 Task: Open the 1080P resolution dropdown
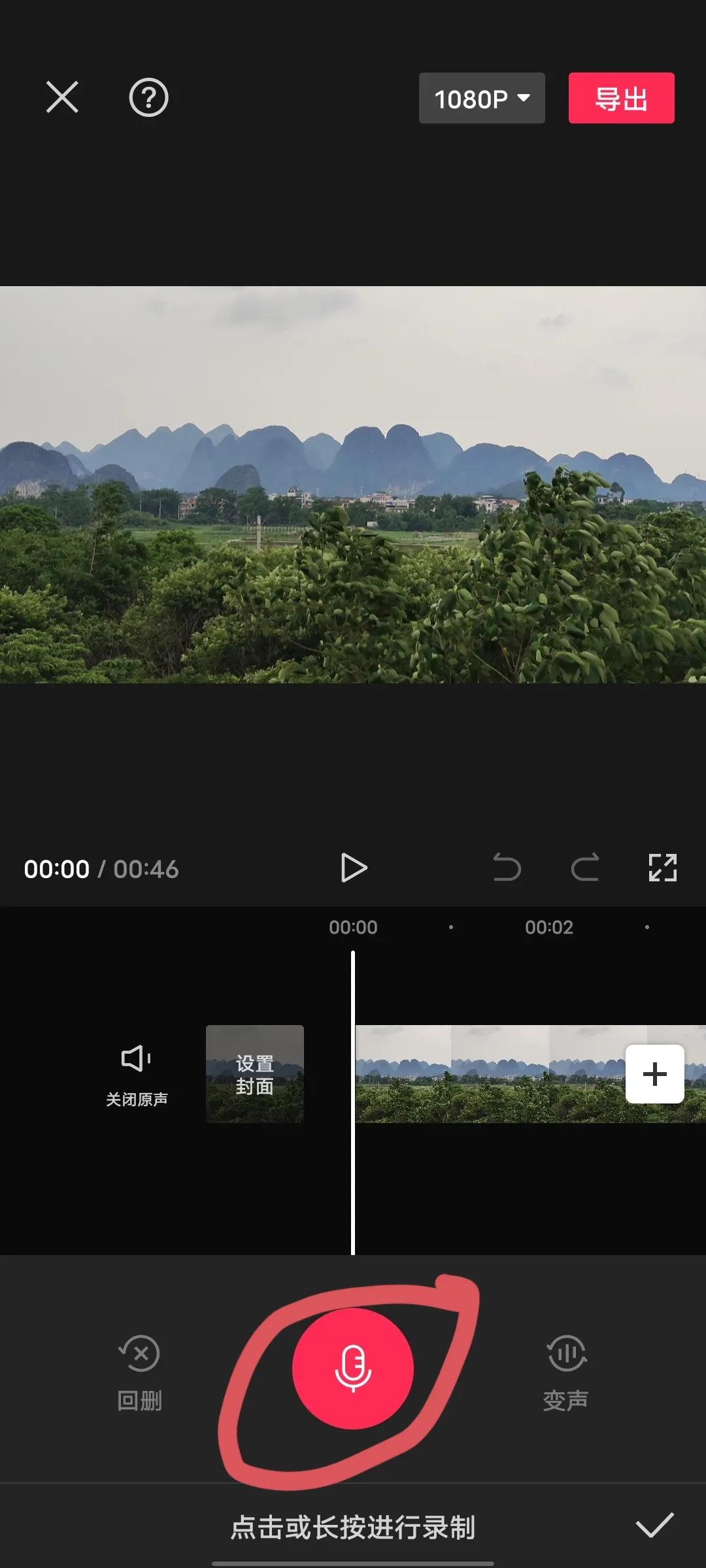tap(482, 98)
